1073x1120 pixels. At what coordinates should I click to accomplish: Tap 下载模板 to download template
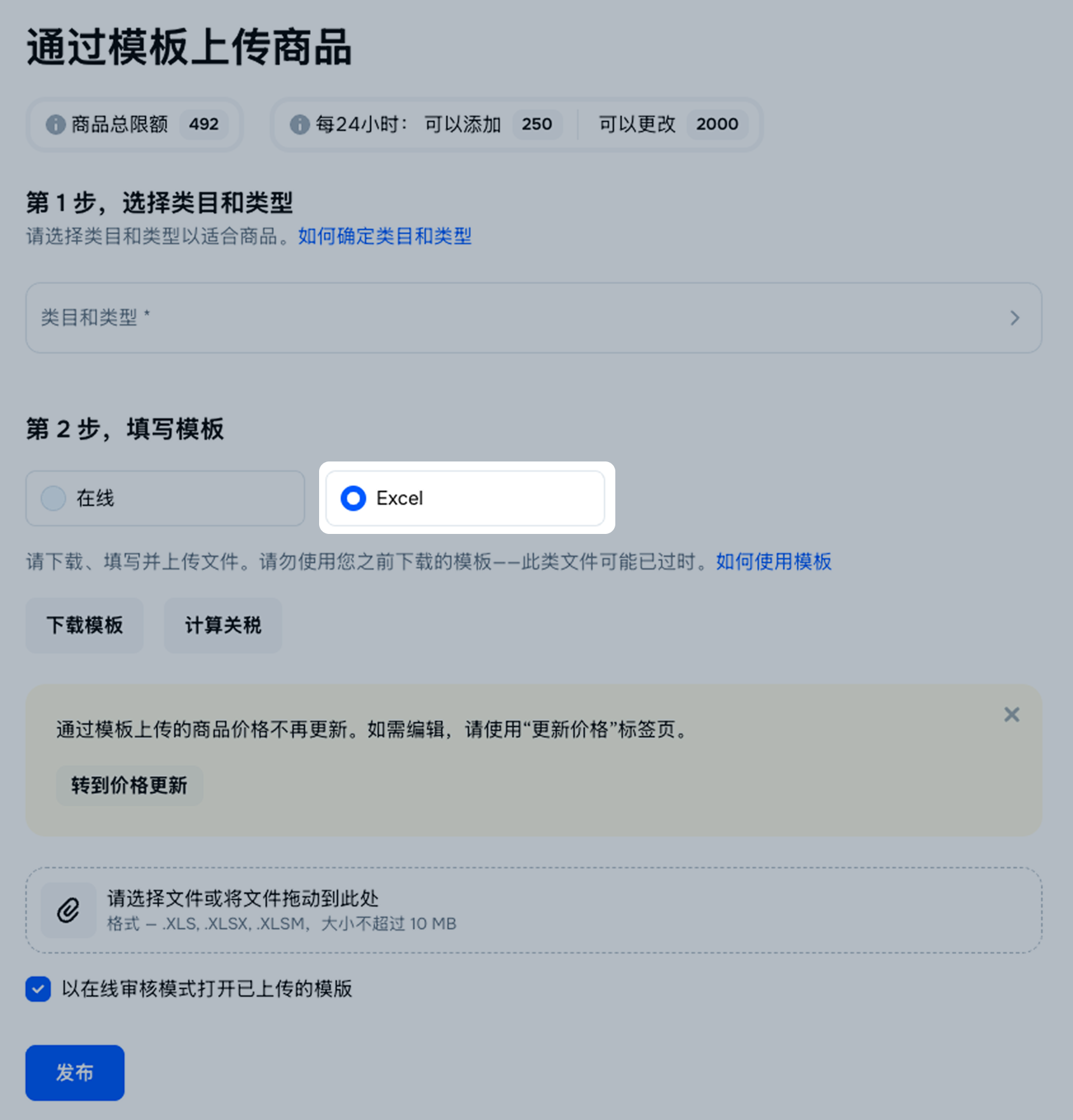point(85,625)
